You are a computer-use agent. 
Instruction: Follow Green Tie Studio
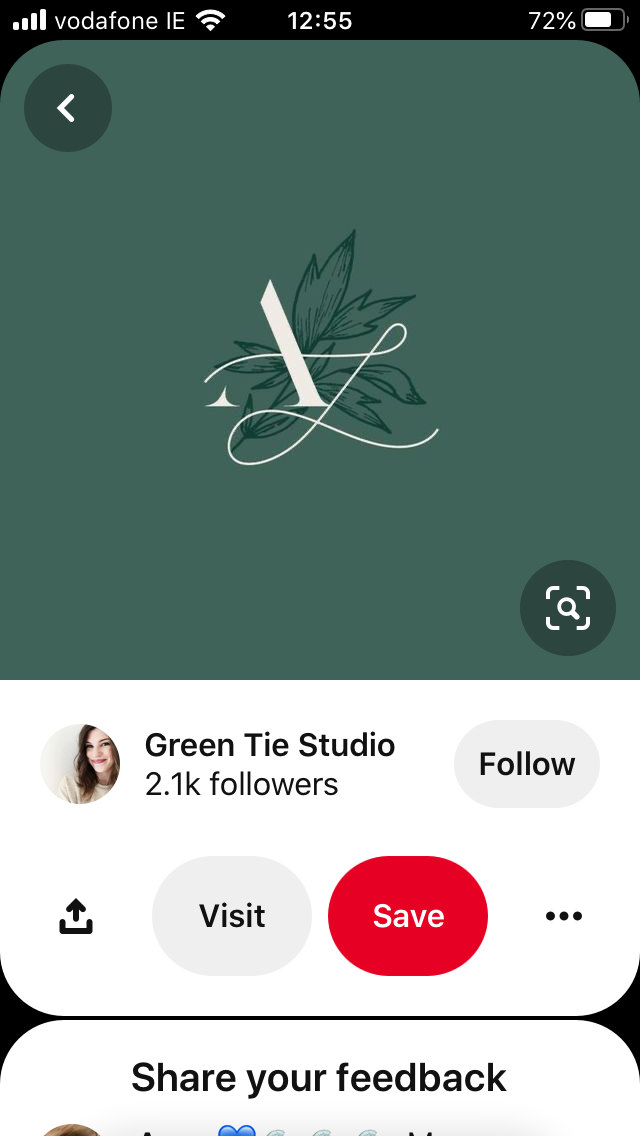527,764
